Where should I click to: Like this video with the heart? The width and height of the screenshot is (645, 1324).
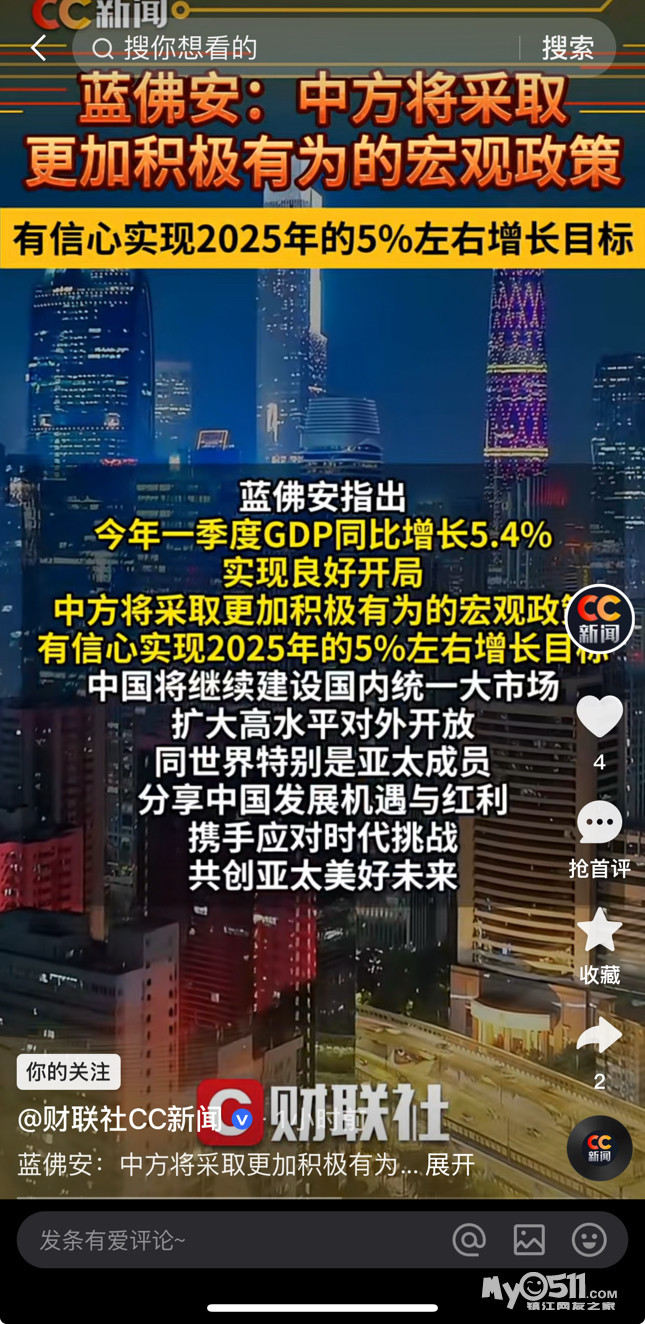[600, 717]
